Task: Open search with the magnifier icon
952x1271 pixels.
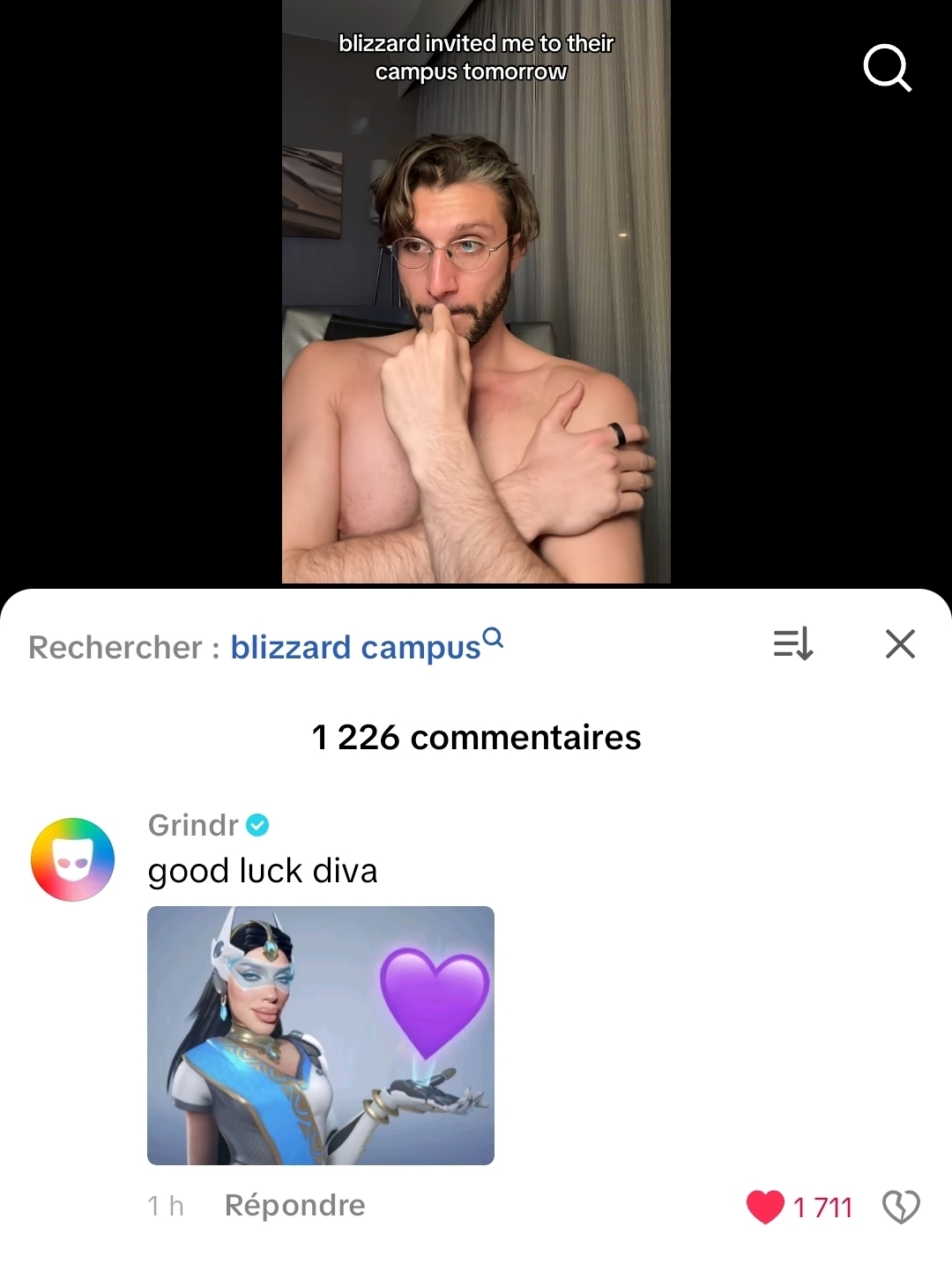Action: coord(886,69)
